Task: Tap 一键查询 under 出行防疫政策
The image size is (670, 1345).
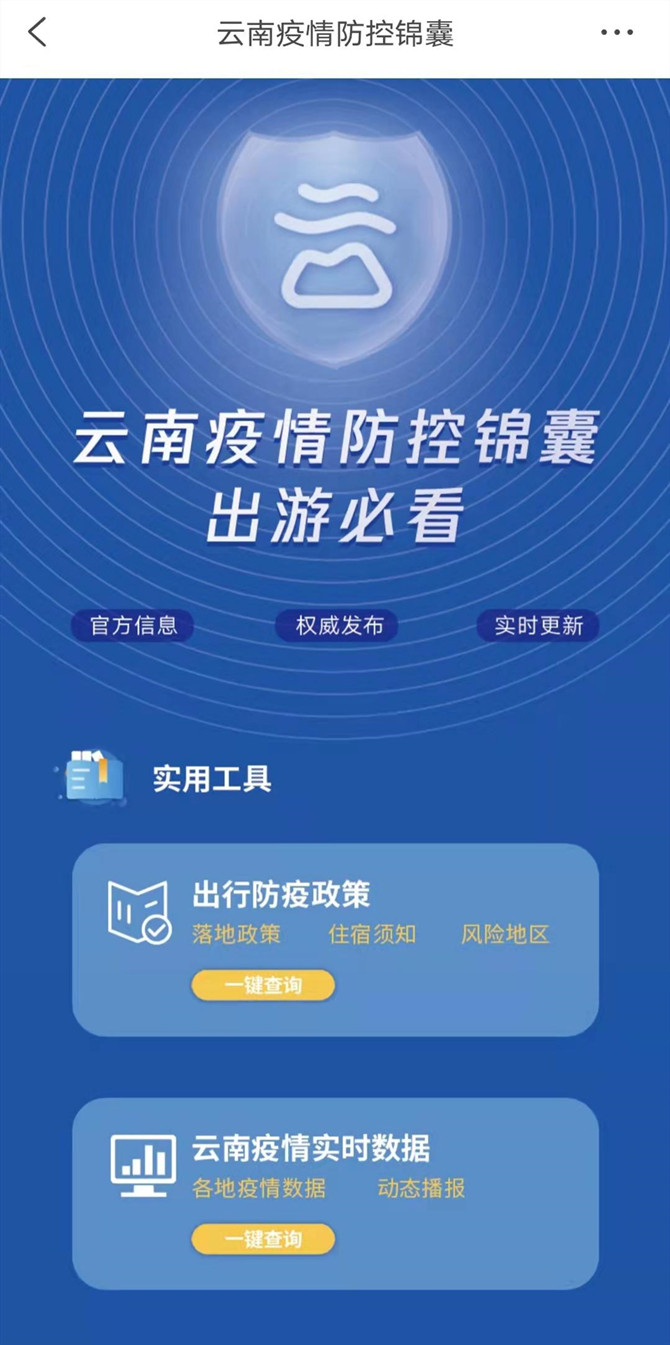Action: (263, 985)
